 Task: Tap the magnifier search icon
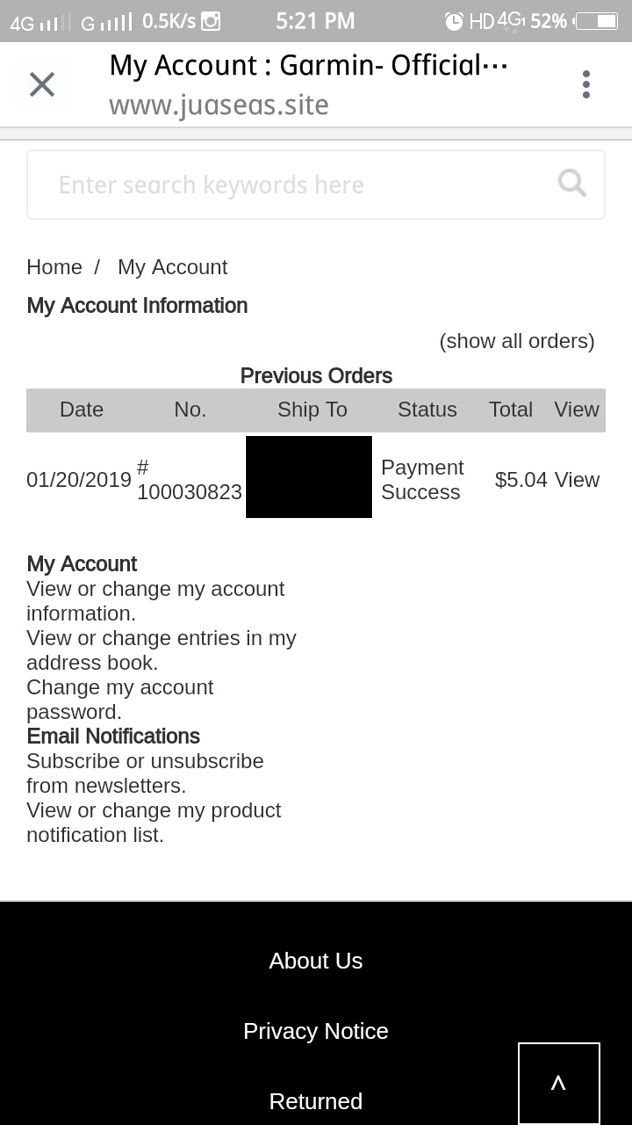click(x=572, y=183)
